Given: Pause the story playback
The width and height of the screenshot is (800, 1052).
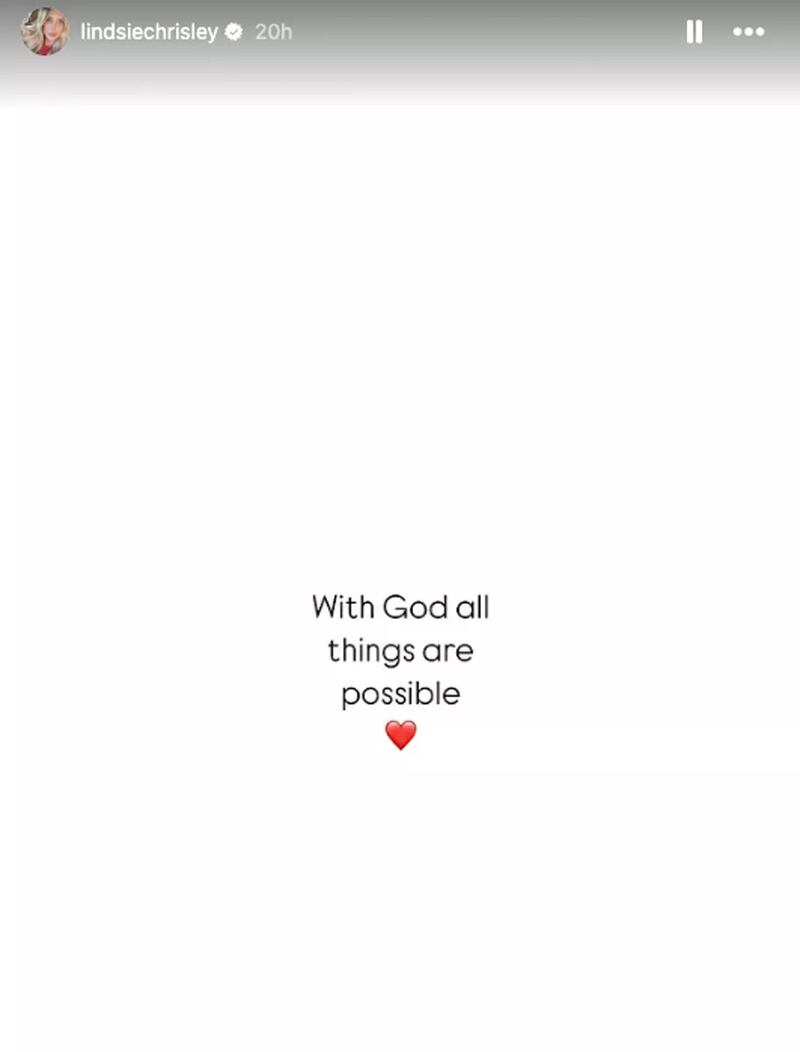Looking at the screenshot, I should tap(694, 32).
